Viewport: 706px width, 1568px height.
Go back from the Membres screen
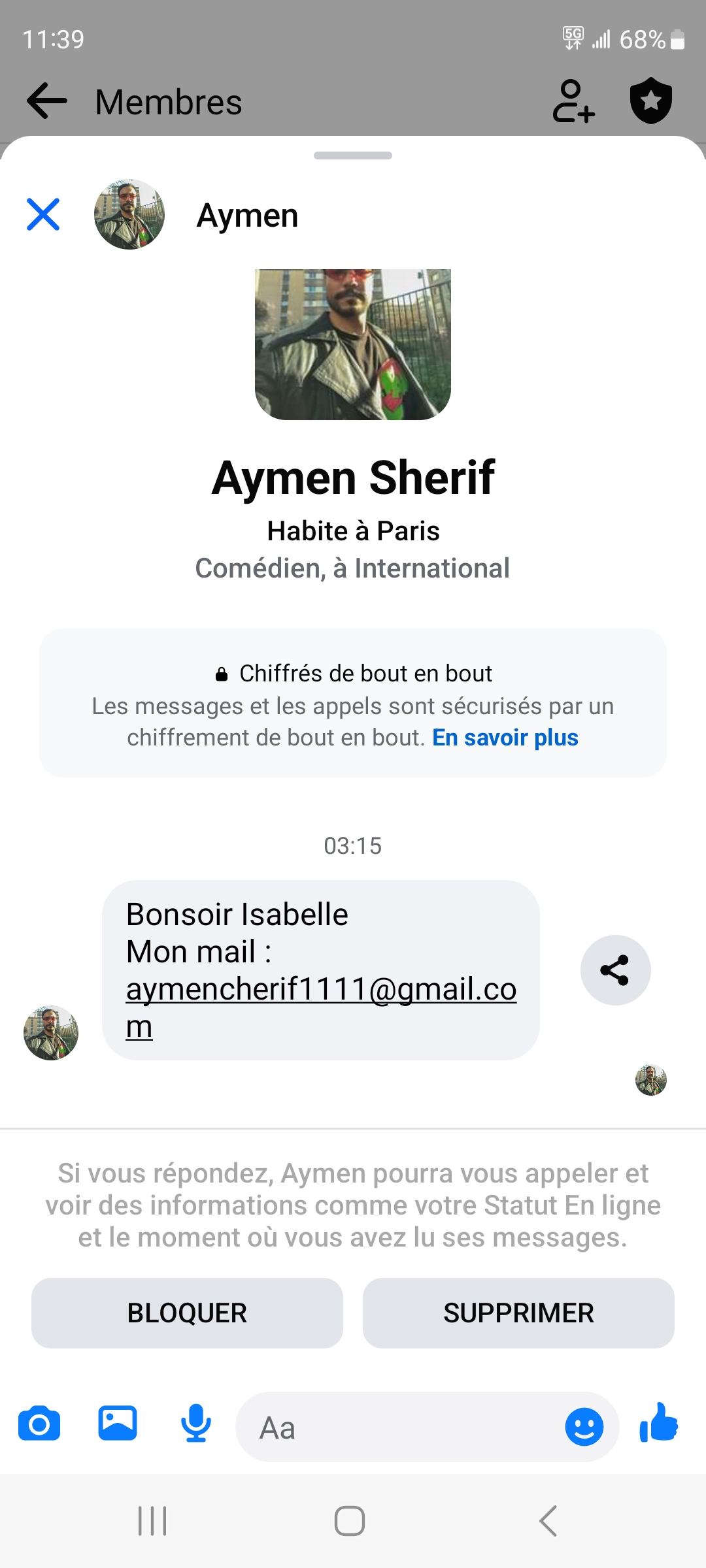coord(47,101)
